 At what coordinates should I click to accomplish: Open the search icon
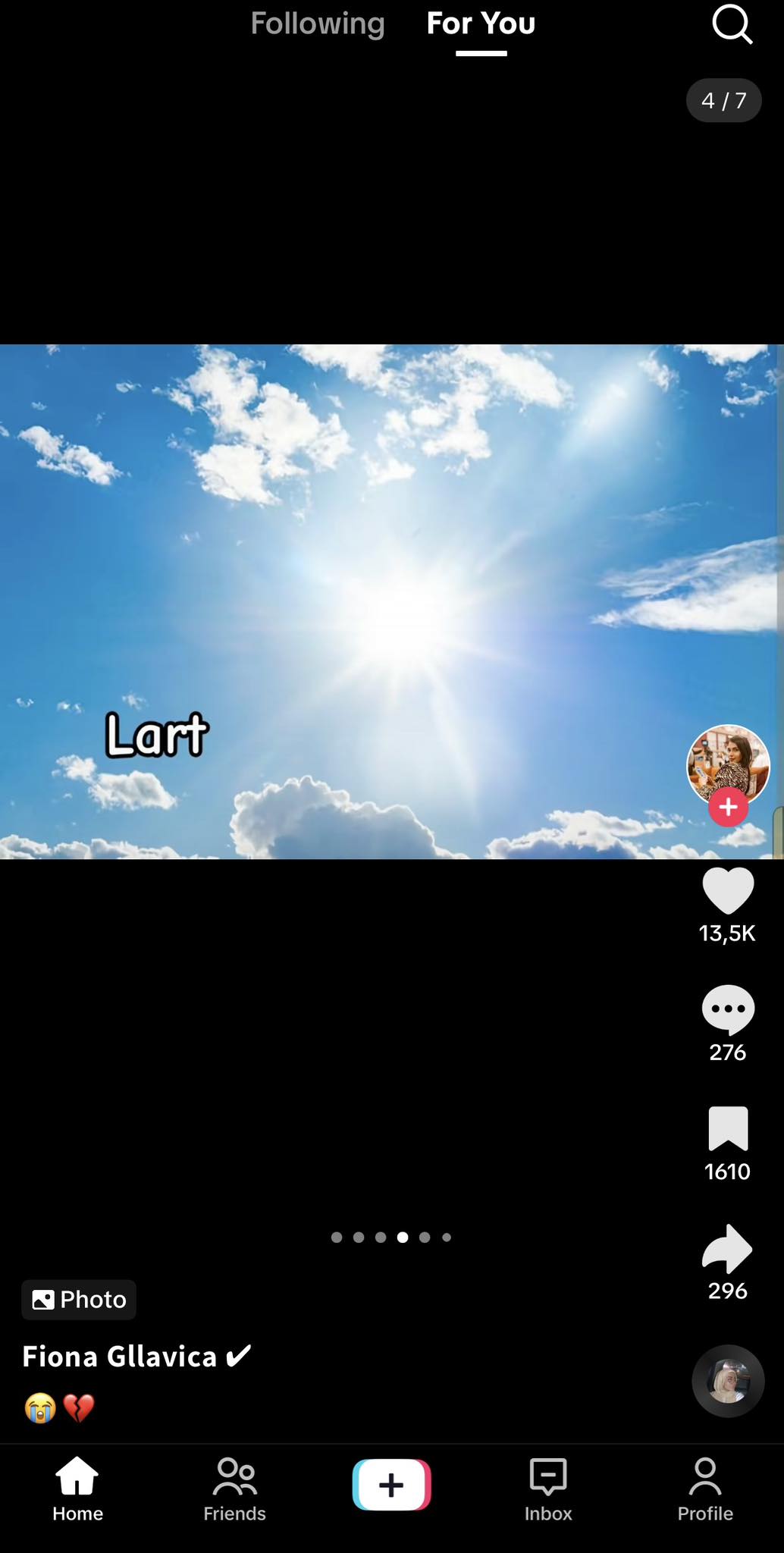(x=732, y=25)
